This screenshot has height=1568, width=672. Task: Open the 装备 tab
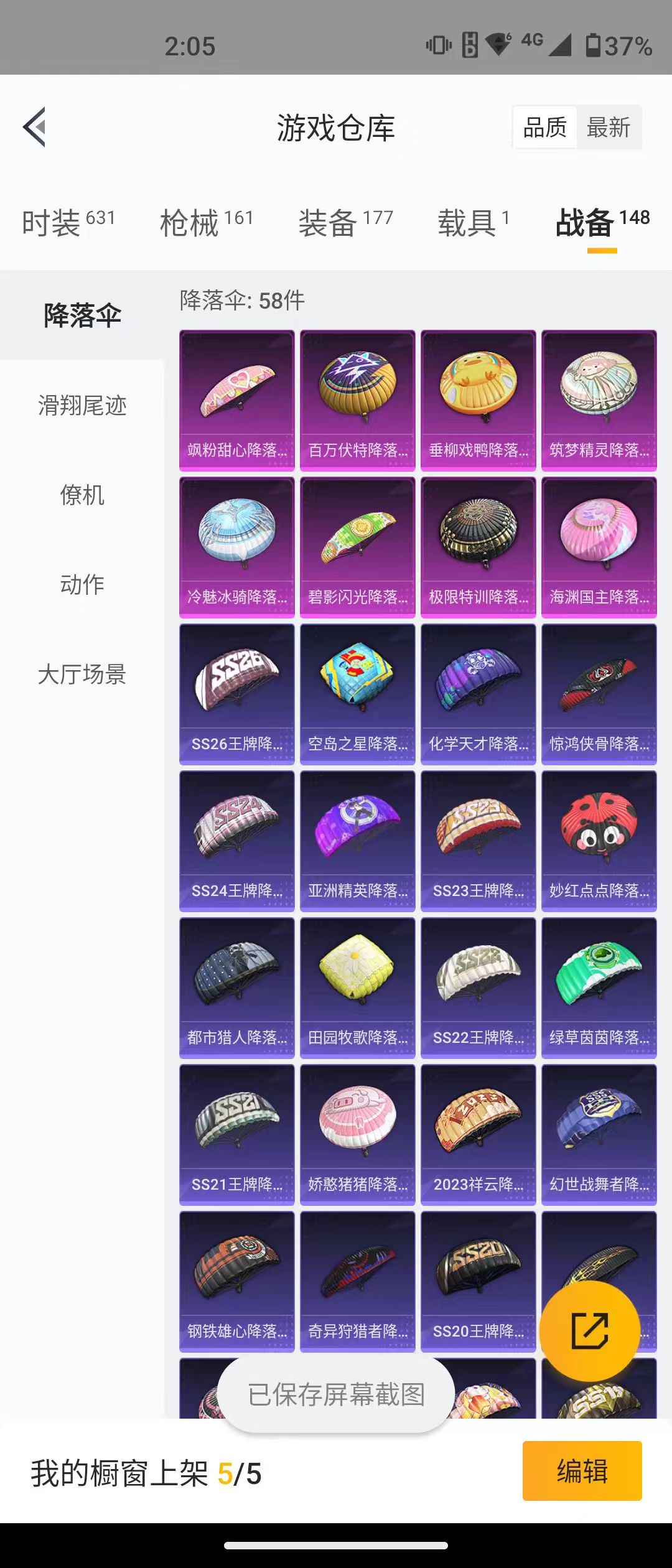point(345,222)
